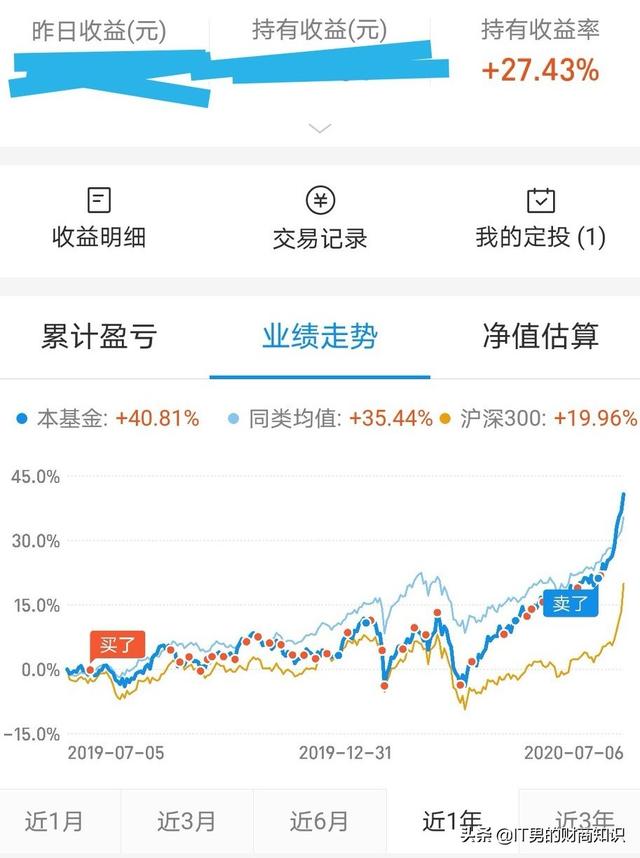Open 收益明细 earnings details
Screen dimensions: 640x858
pyautogui.click(x=99, y=218)
